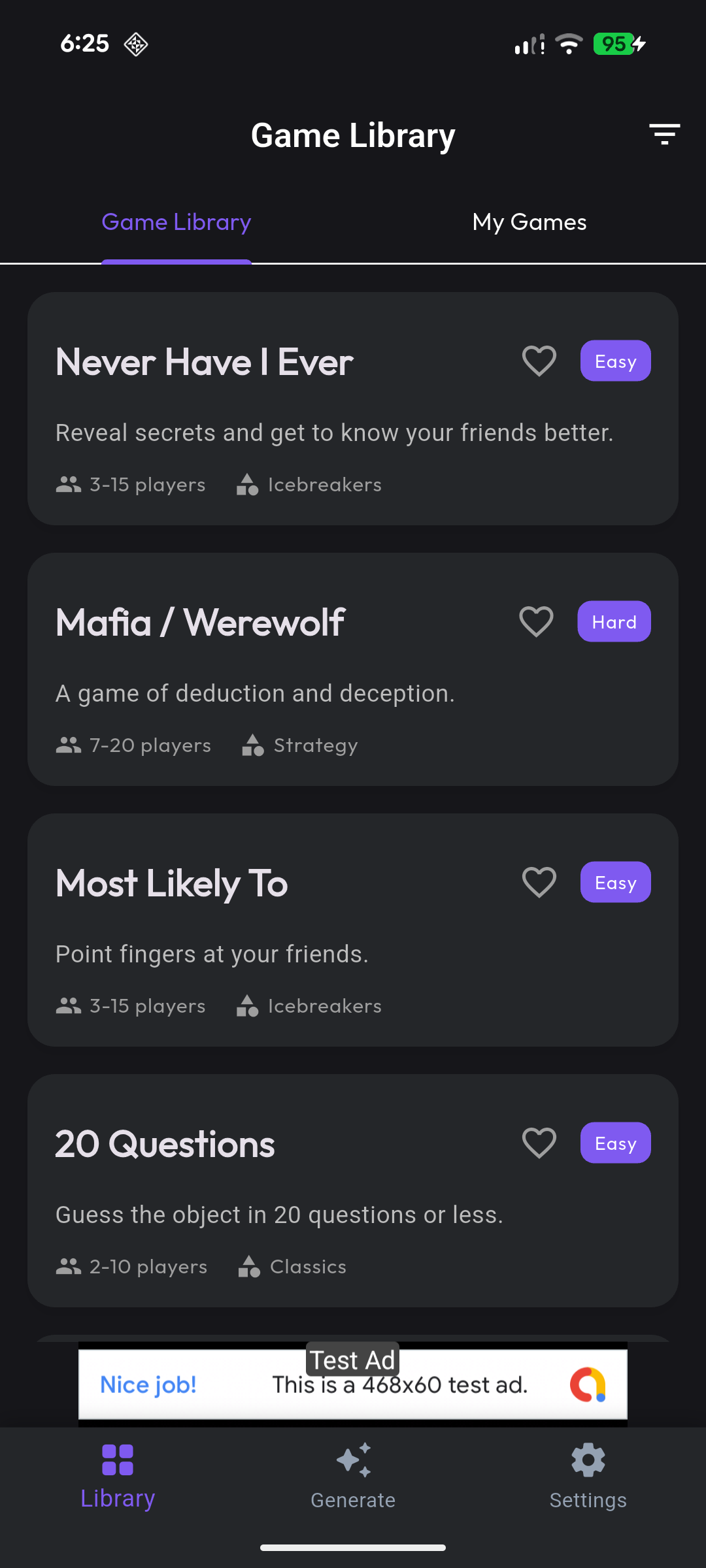Tap the Classics icon on 20 Questions card
This screenshot has height=1568, width=706.
click(248, 1266)
